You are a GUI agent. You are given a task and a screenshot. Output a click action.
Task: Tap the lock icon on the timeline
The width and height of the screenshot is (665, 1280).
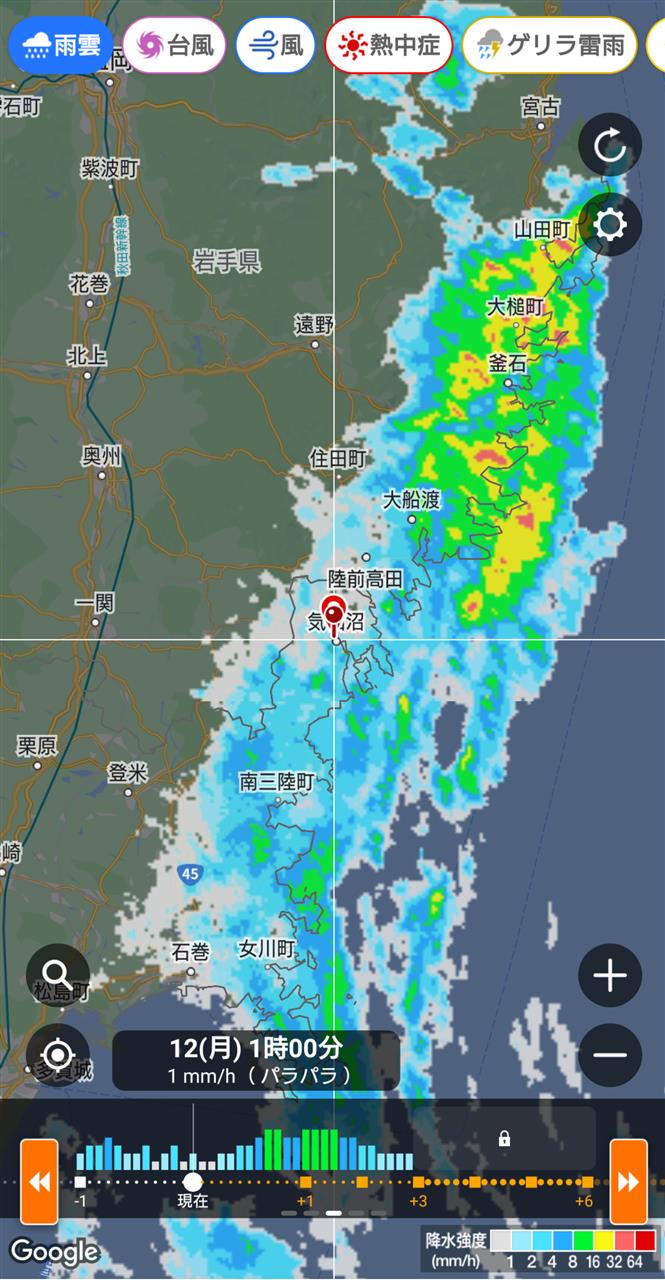504,1138
